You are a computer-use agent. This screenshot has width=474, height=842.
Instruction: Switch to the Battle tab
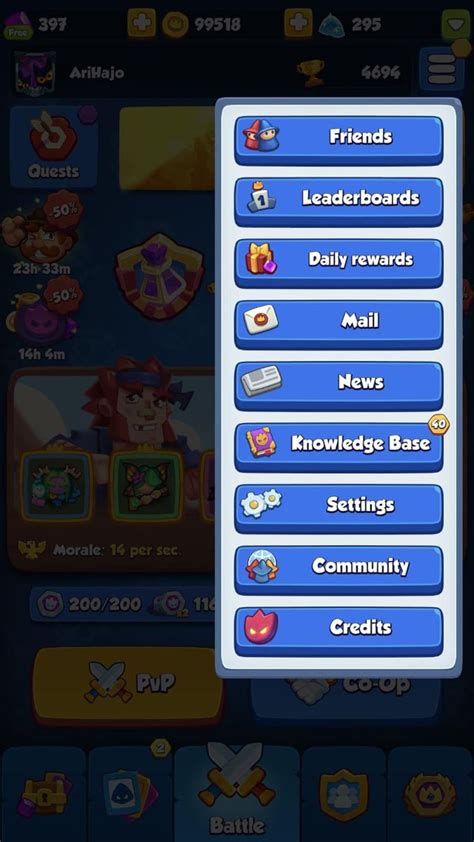237,794
